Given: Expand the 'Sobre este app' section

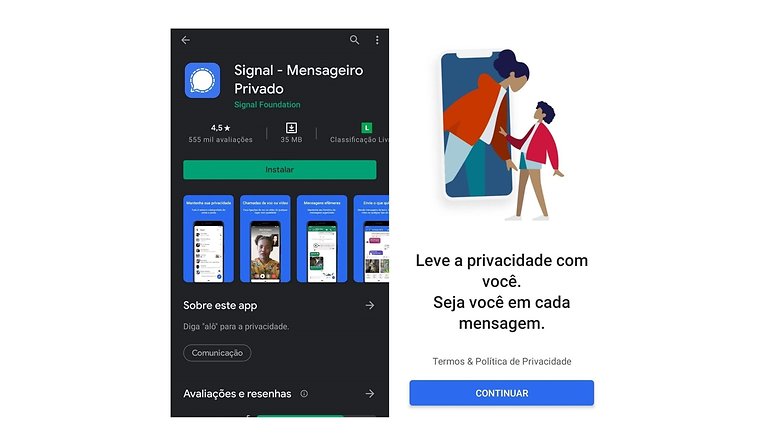Looking at the screenshot, I should coord(369,305).
